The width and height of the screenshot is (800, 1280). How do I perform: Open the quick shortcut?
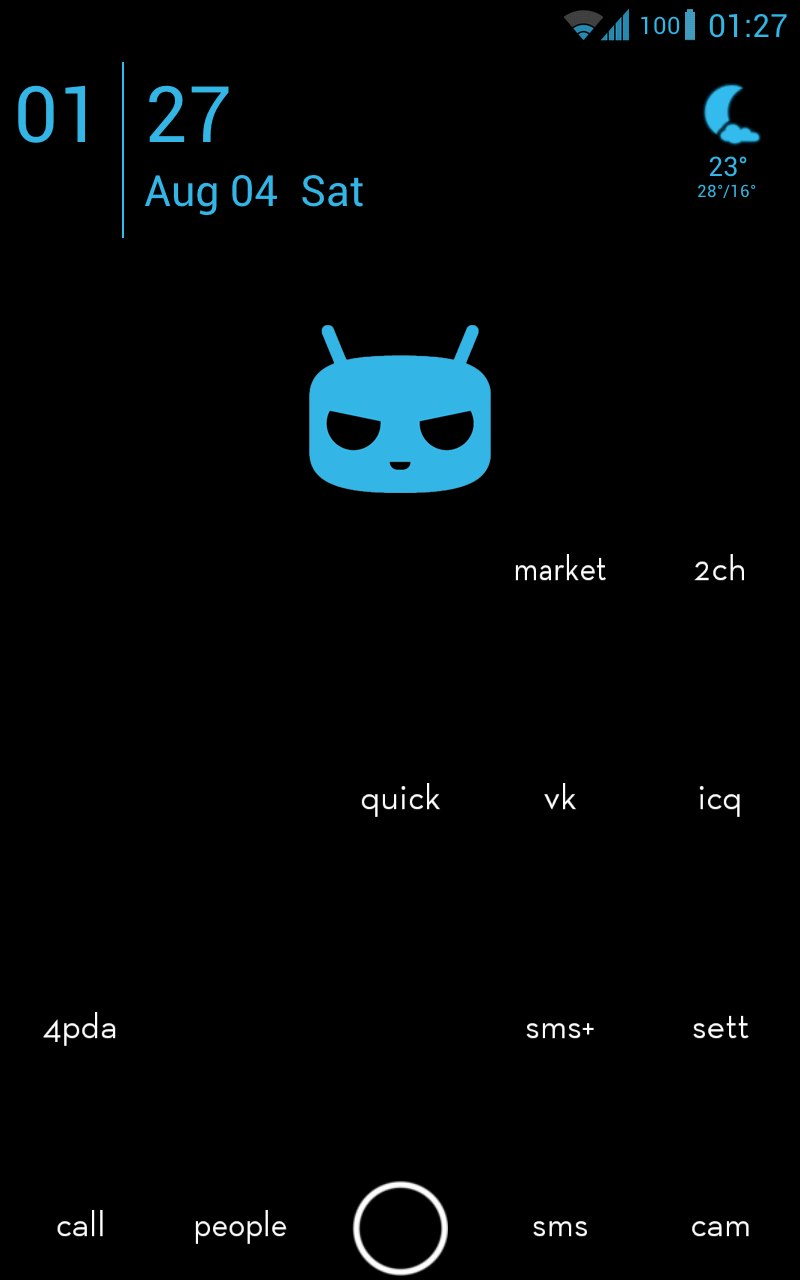click(400, 800)
